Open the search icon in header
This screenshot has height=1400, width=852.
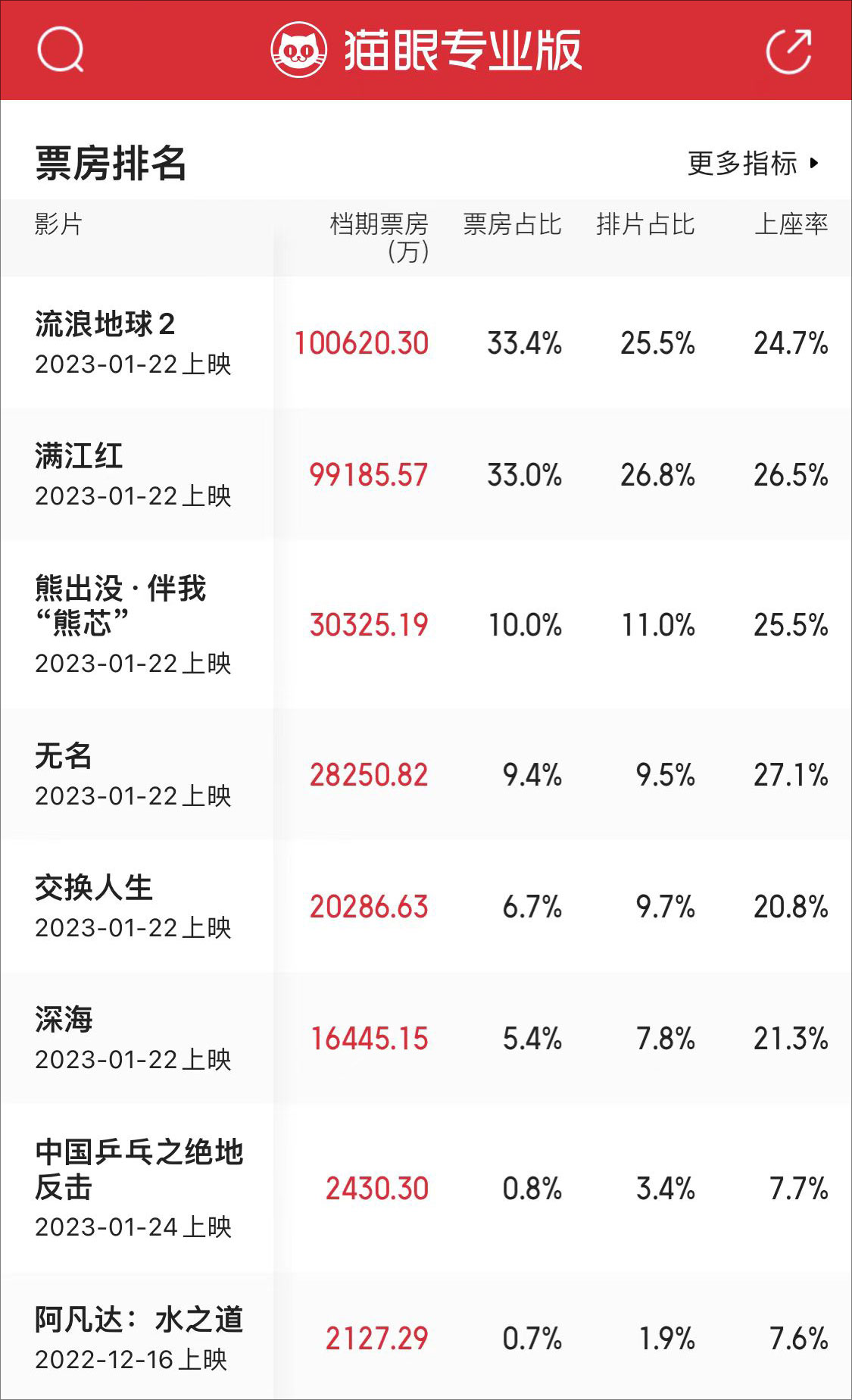coord(60,50)
